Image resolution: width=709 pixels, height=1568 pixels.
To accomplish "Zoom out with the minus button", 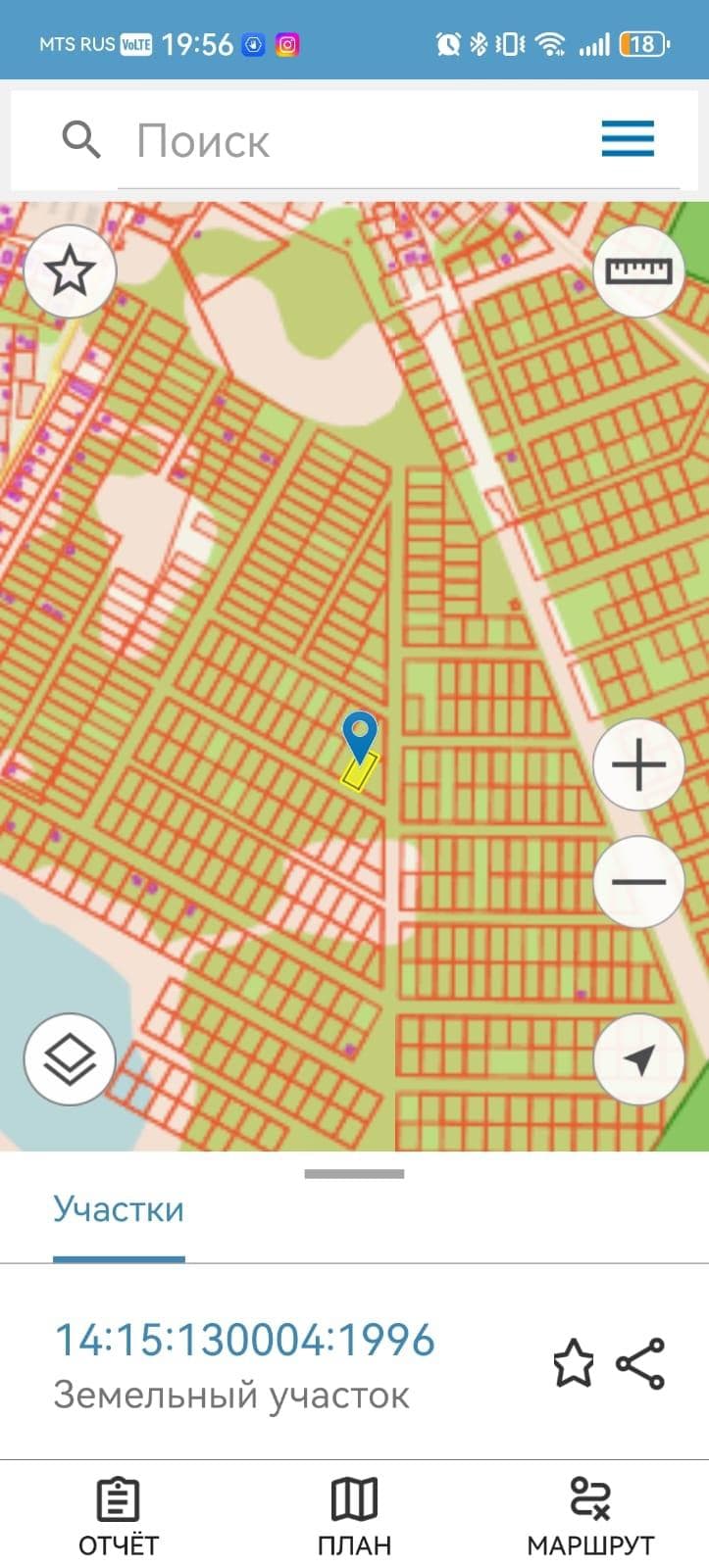I will coord(638,881).
